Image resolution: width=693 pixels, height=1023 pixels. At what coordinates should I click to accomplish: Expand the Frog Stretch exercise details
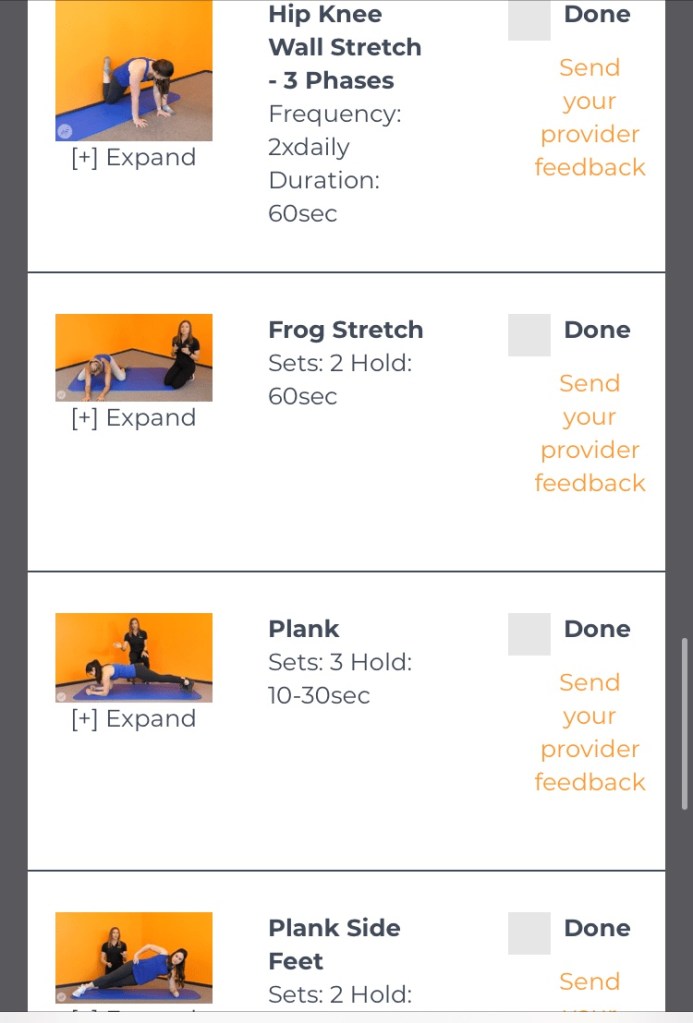pyautogui.click(x=133, y=418)
